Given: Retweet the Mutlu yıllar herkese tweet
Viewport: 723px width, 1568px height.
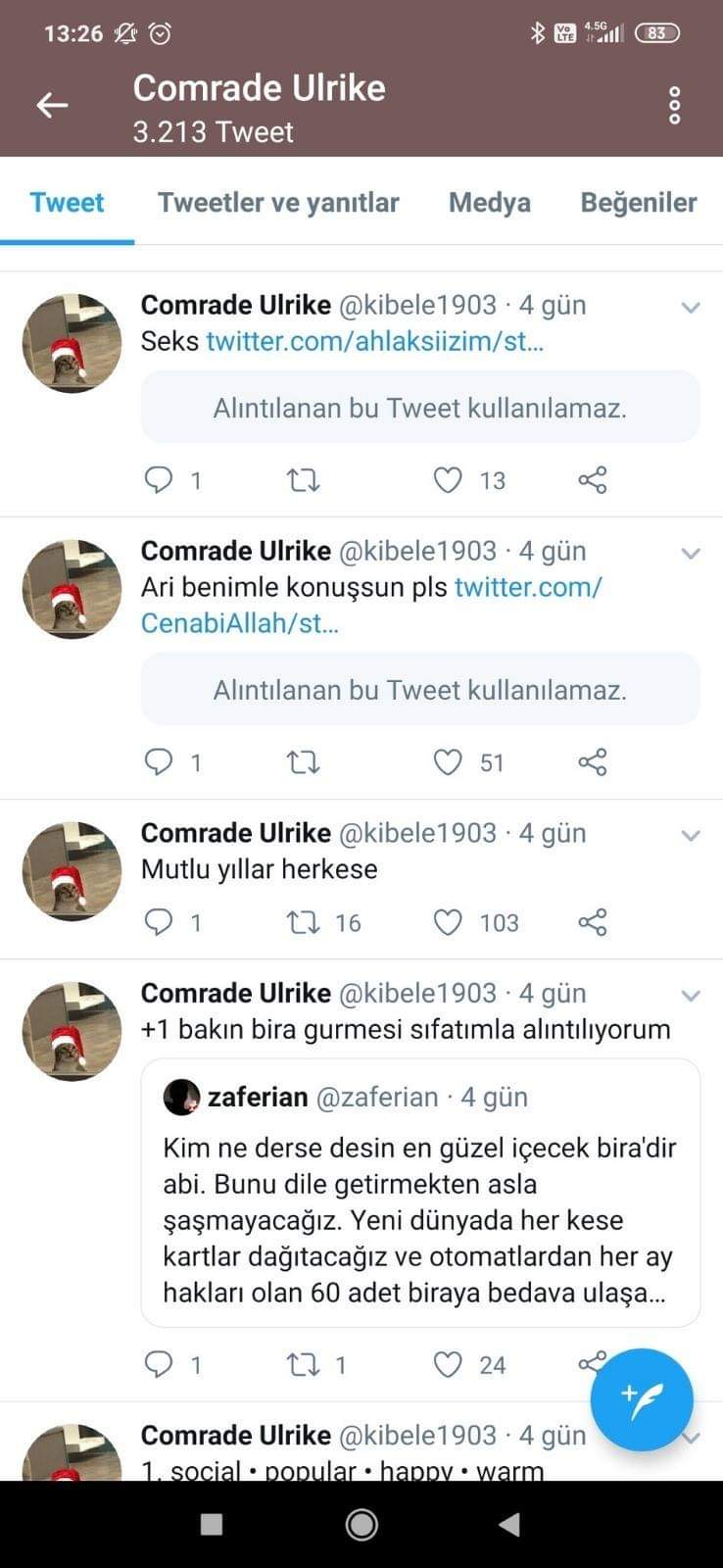Looking at the screenshot, I should click(303, 922).
